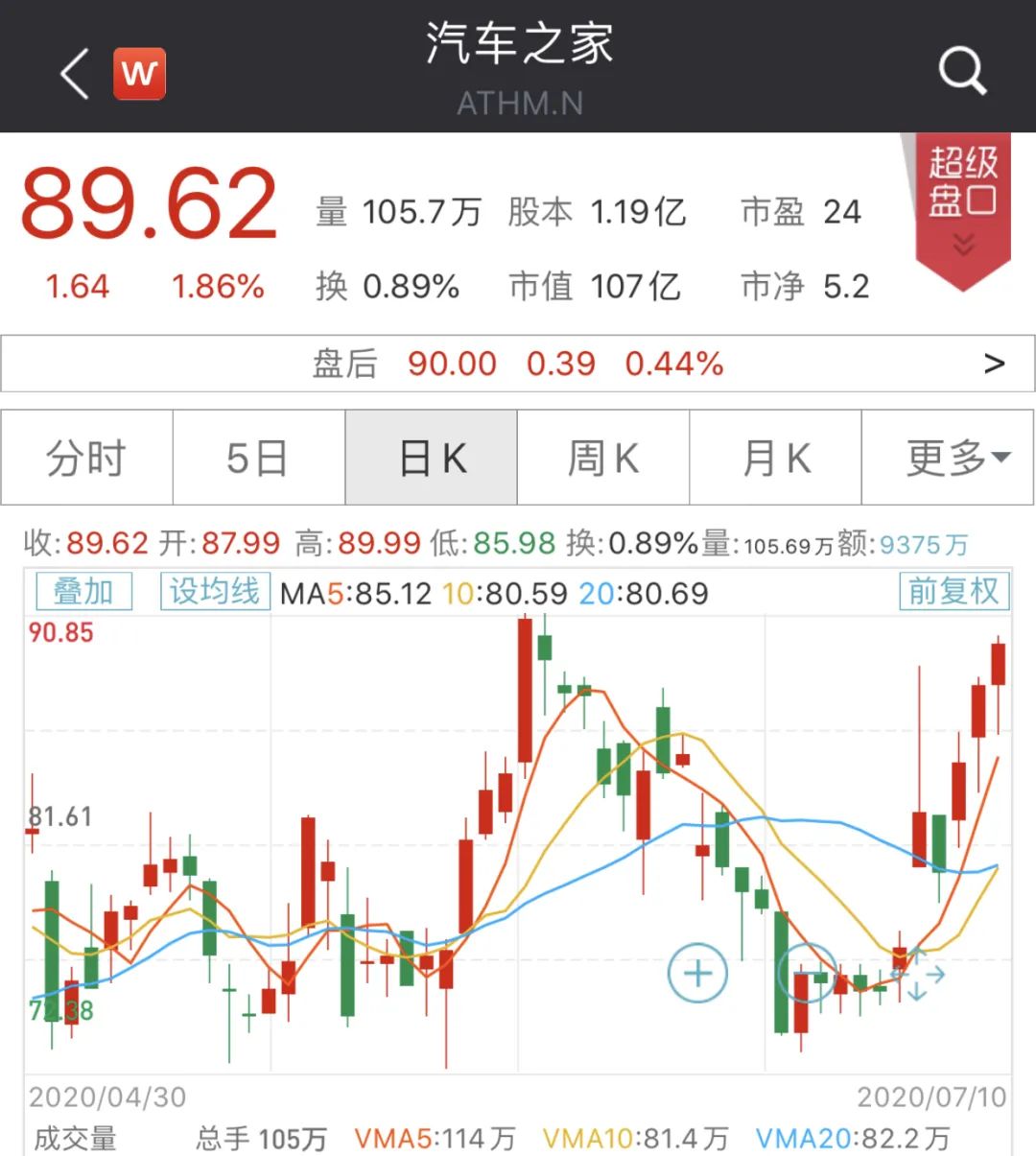
Task: Tap the red W icon in header
Action: (140, 73)
